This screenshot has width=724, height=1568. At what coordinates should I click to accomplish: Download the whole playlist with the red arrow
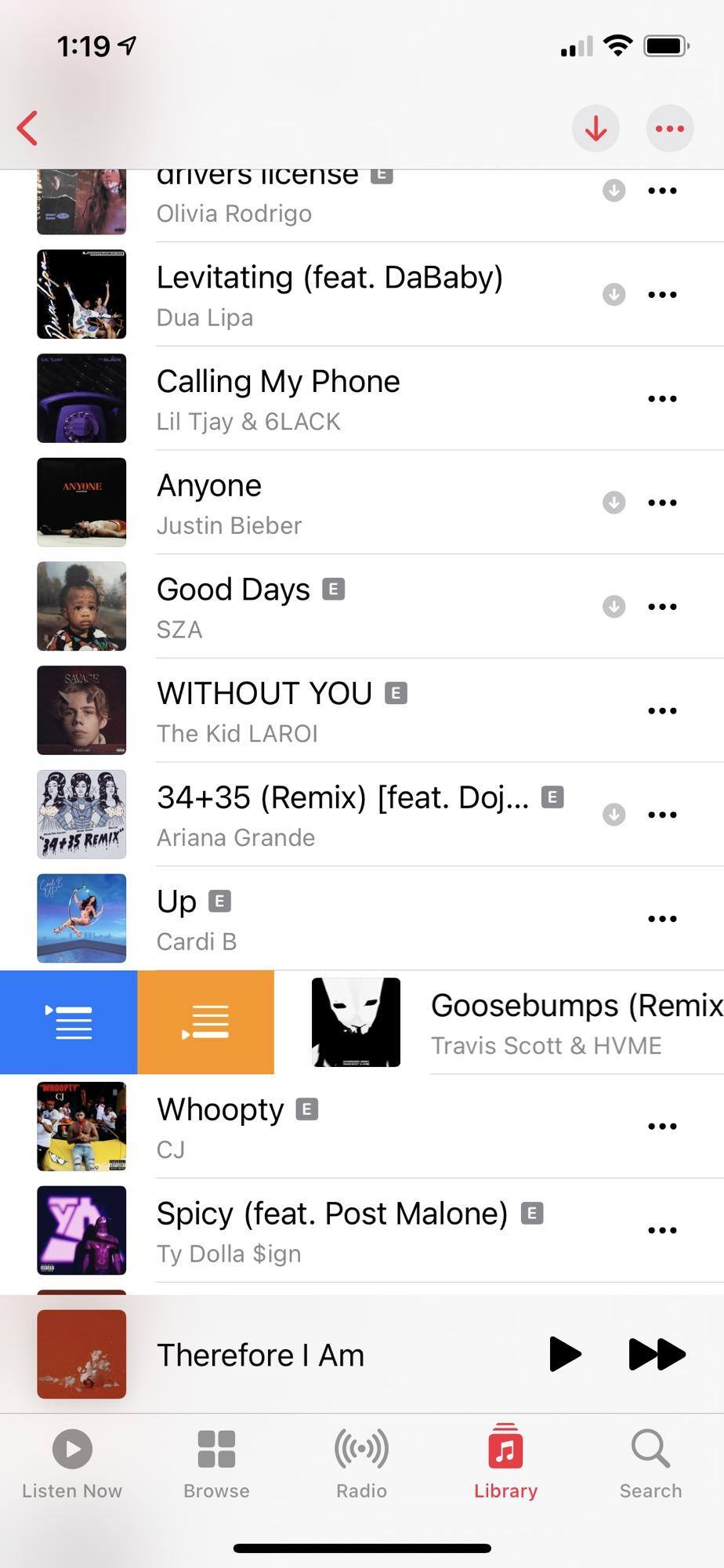595,128
